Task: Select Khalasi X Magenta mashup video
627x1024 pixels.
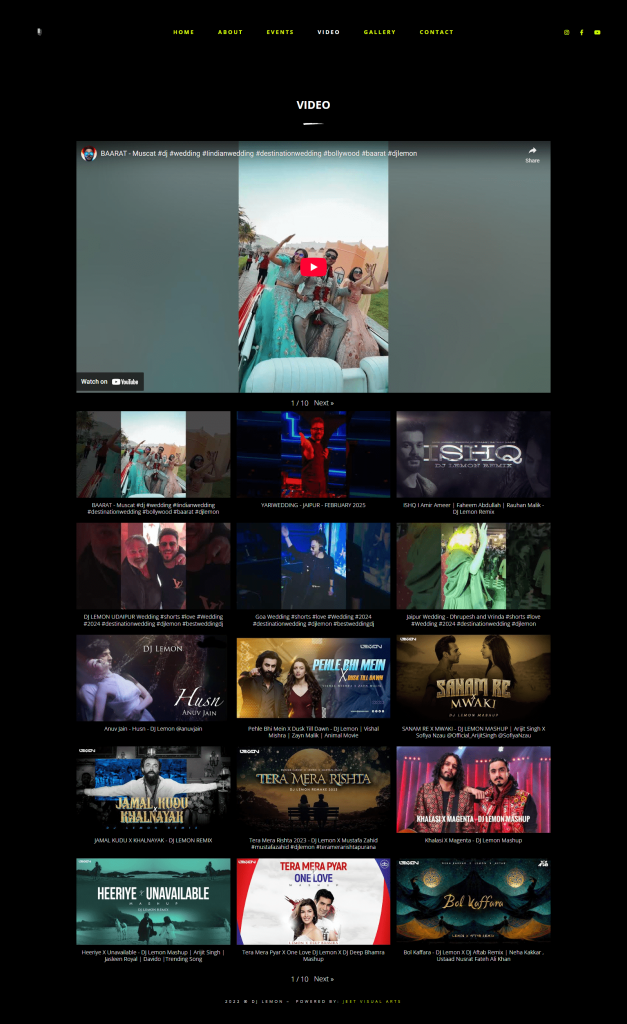Action: [473, 789]
